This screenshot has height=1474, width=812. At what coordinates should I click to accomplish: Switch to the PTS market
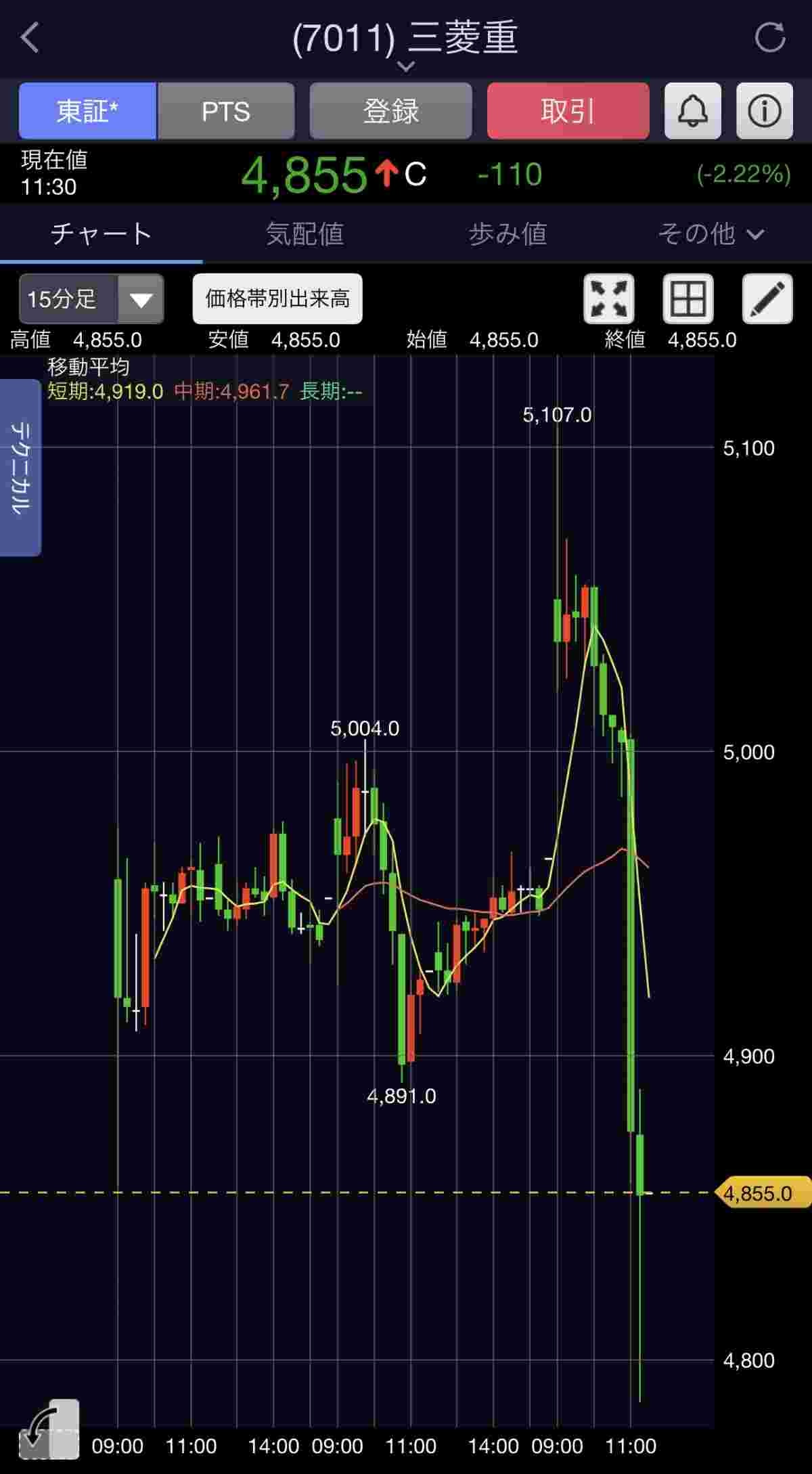[x=226, y=111]
